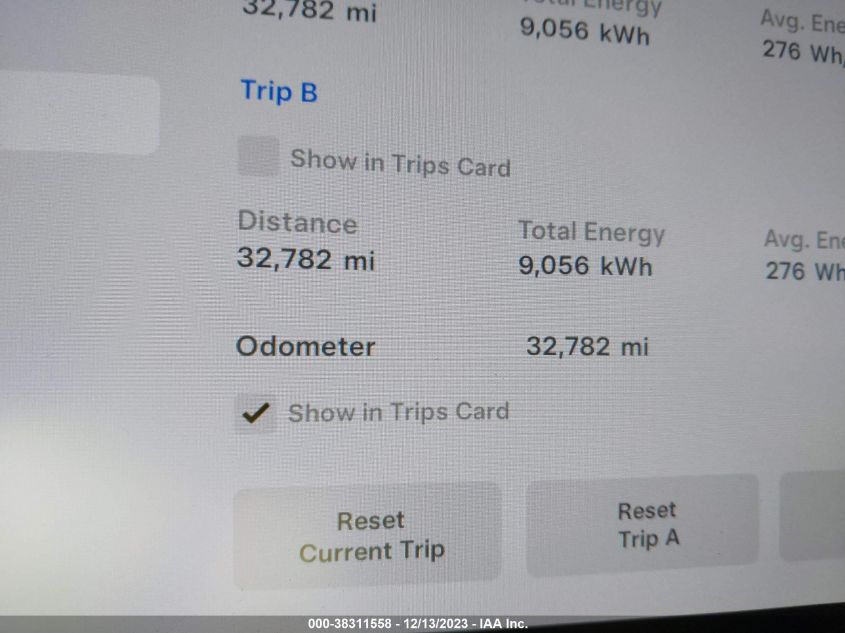The height and width of the screenshot is (633, 845).
Task: Tap the blue Trip B name
Action: [279, 92]
